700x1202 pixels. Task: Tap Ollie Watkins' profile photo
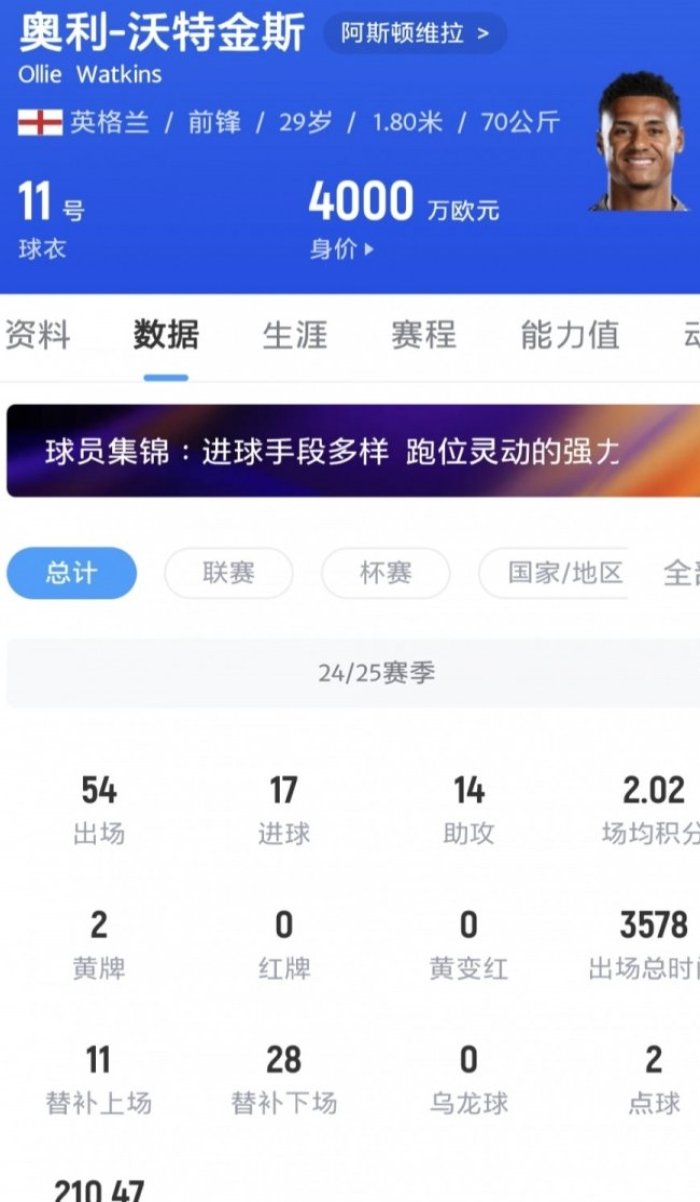click(x=640, y=140)
